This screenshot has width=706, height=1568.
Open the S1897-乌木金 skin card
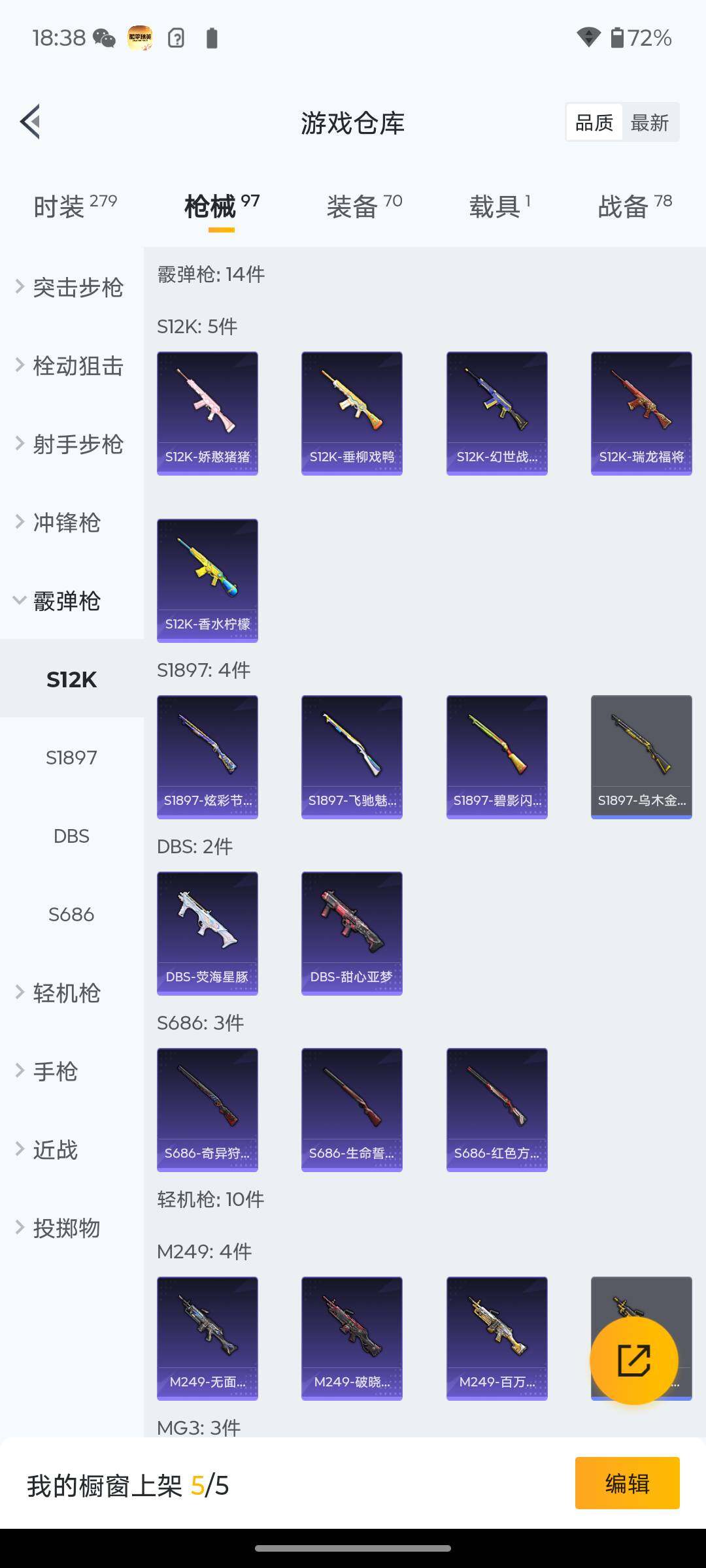pos(641,757)
